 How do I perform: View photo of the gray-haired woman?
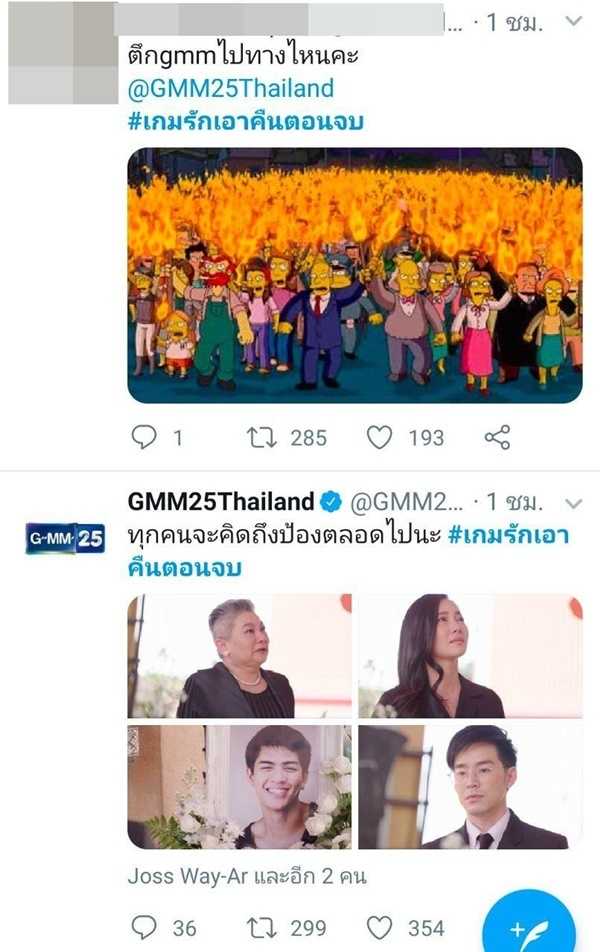point(240,655)
